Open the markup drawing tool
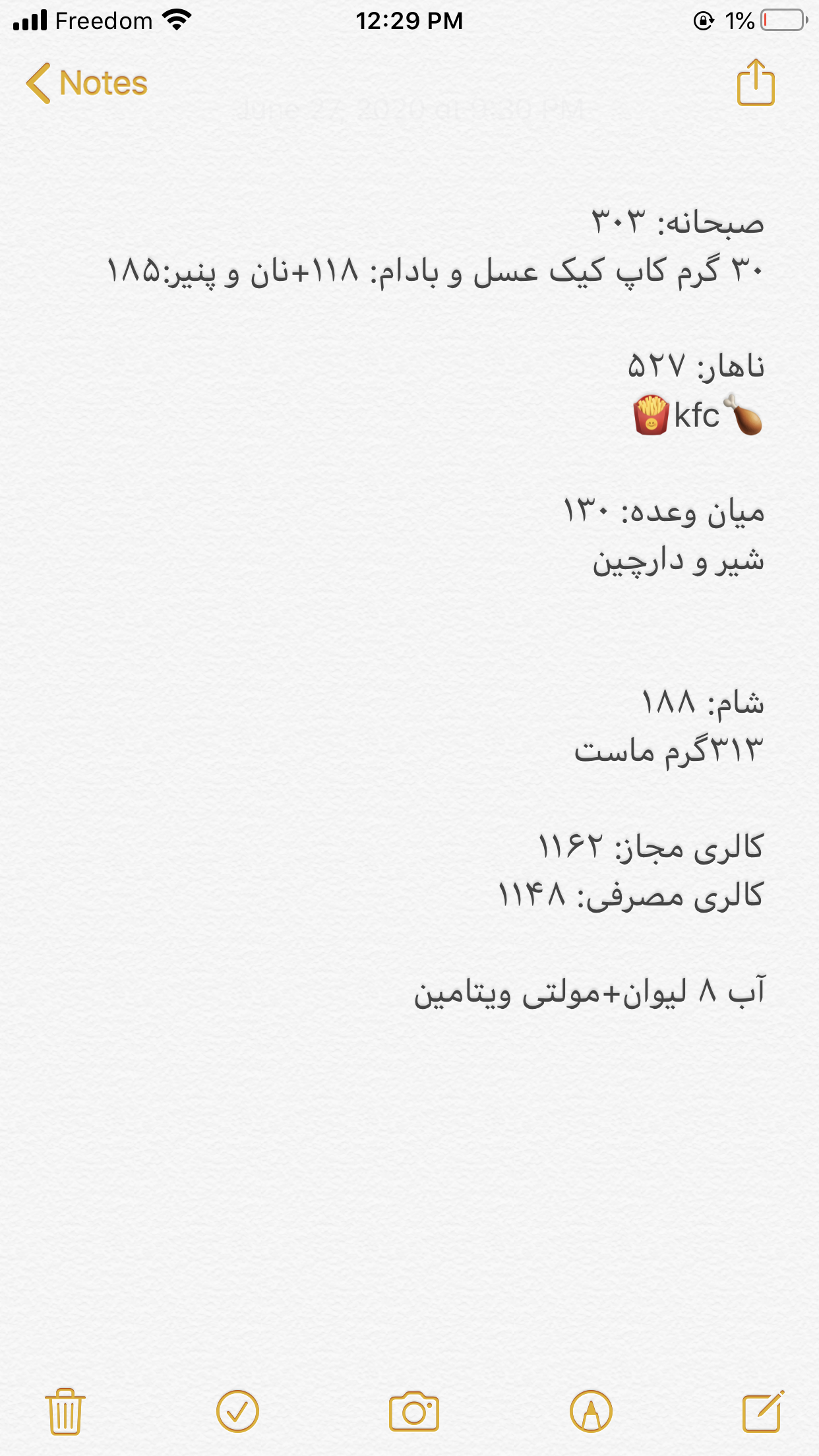The image size is (819, 1456). pyautogui.click(x=591, y=1411)
